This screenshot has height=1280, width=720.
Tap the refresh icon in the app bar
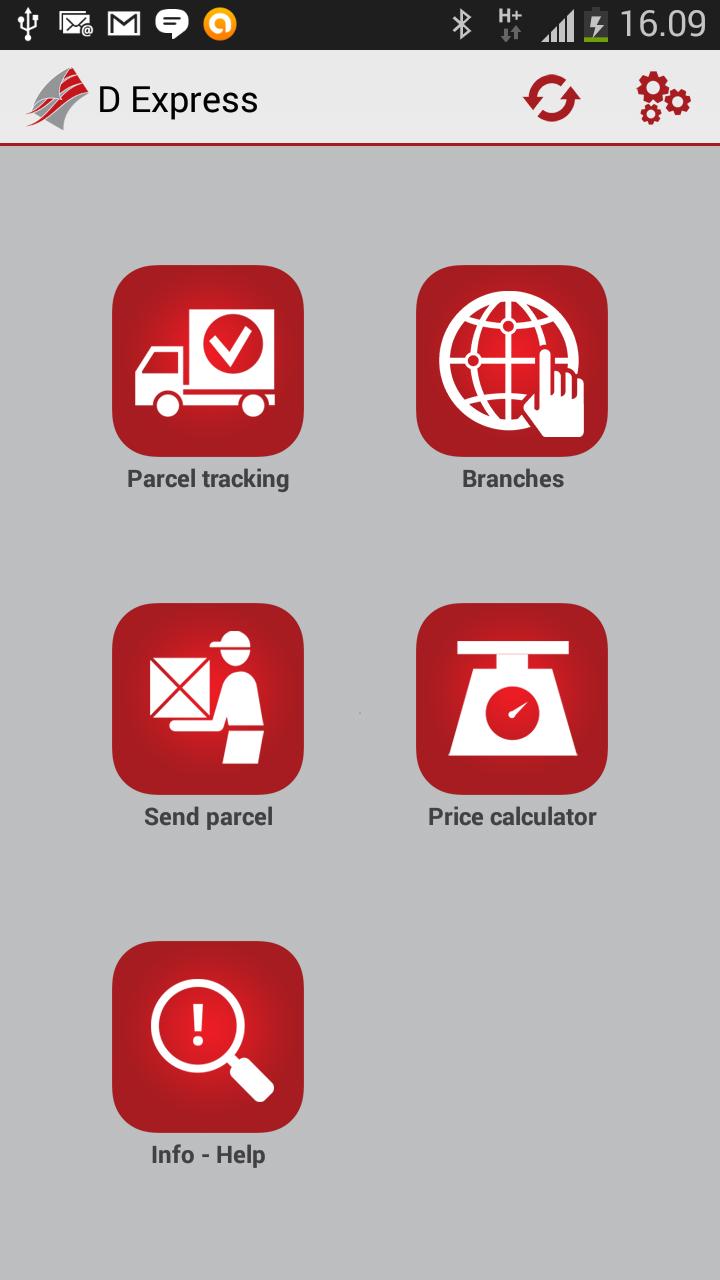(551, 99)
